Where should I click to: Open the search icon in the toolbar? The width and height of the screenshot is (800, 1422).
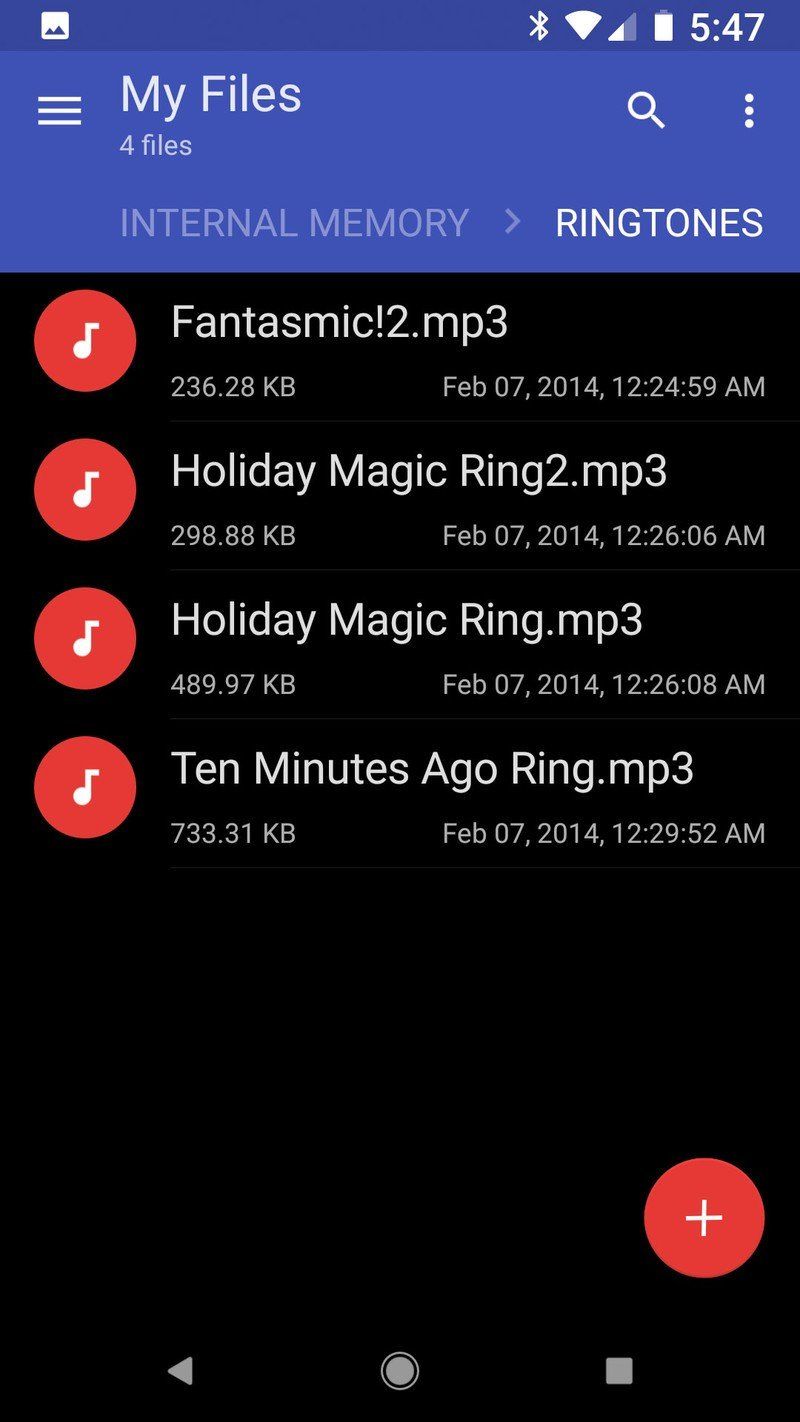click(647, 111)
